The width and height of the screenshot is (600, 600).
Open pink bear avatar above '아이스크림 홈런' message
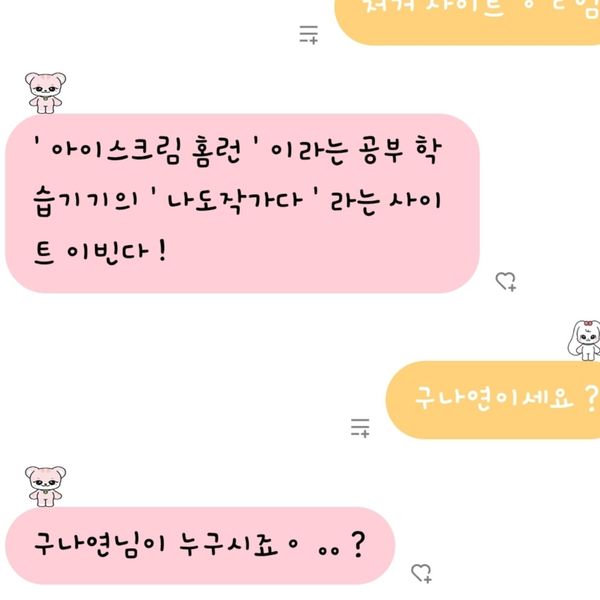click(x=44, y=93)
